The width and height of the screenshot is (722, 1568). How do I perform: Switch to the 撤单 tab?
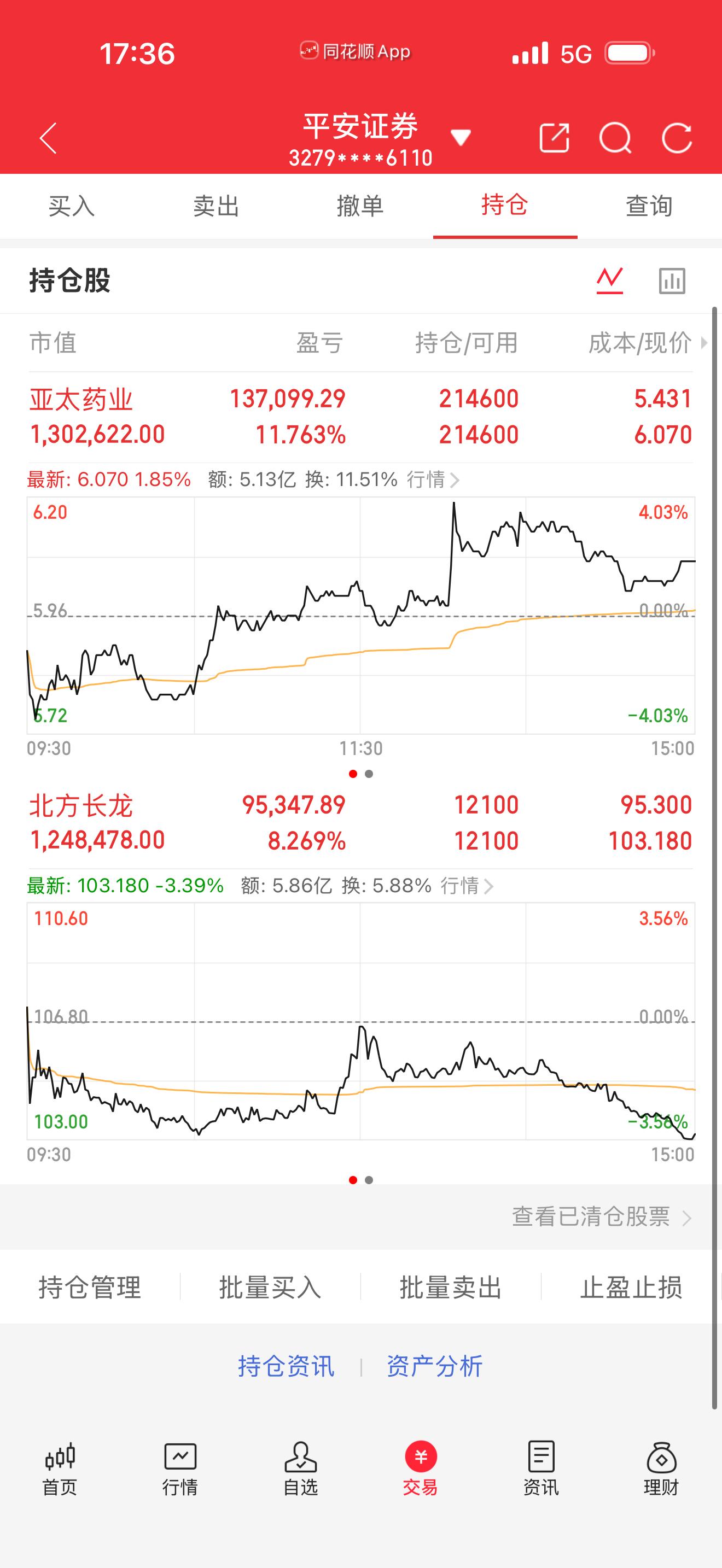(x=360, y=206)
